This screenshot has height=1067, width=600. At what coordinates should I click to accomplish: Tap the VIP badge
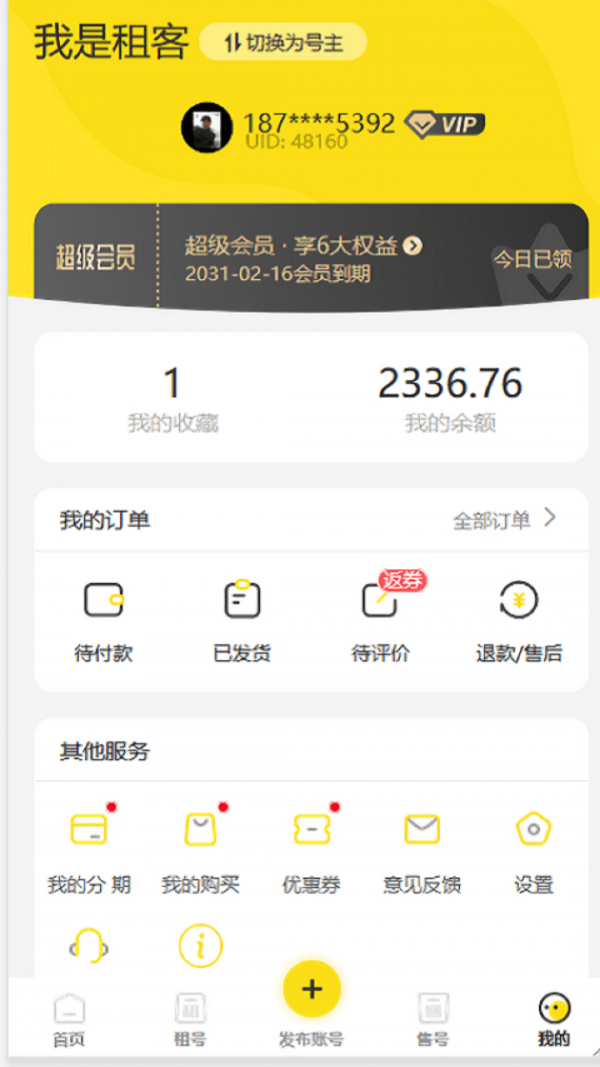(x=445, y=125)
